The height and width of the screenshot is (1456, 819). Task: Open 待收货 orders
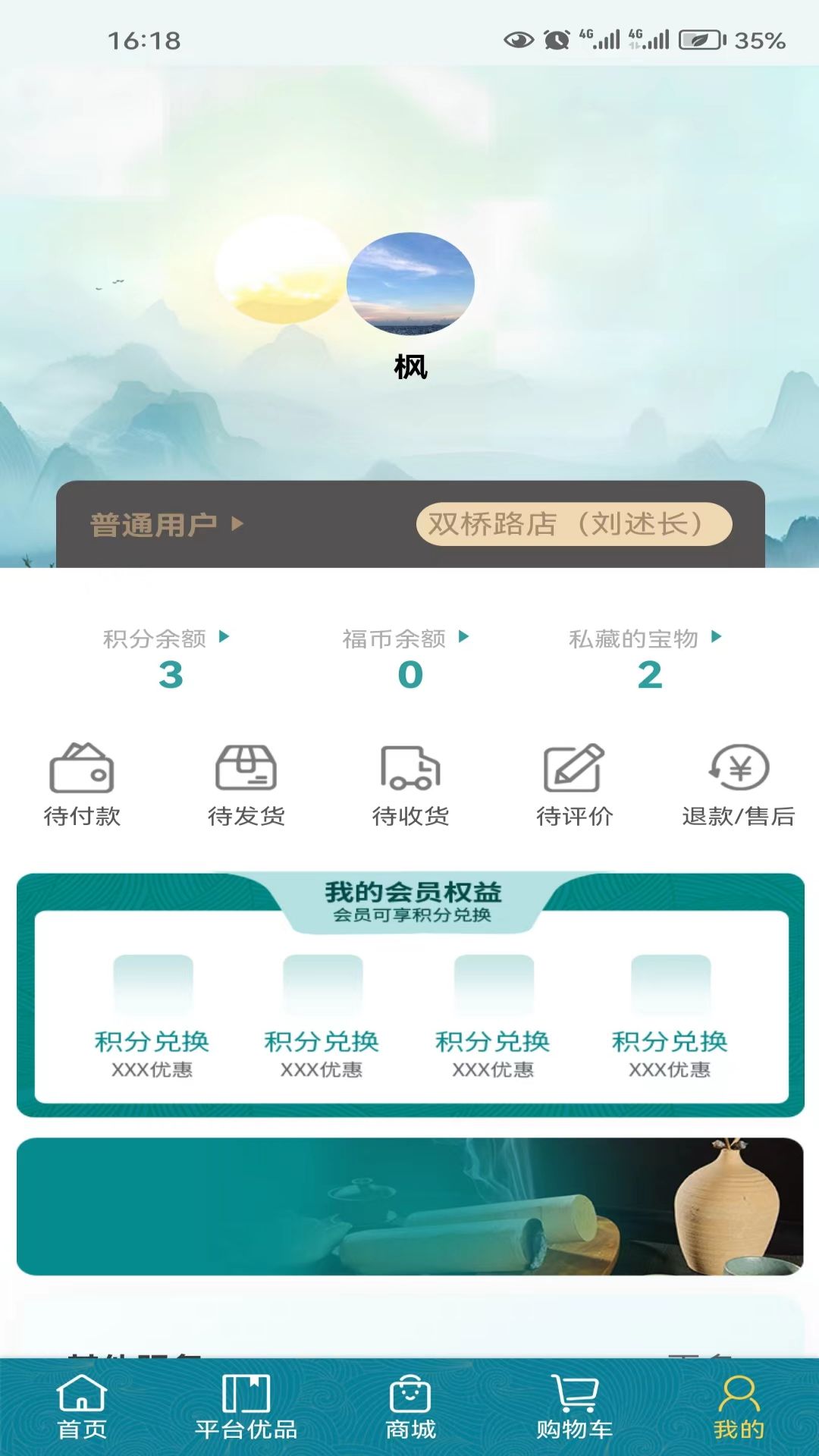pyautogui.click(x=410, y=785)
